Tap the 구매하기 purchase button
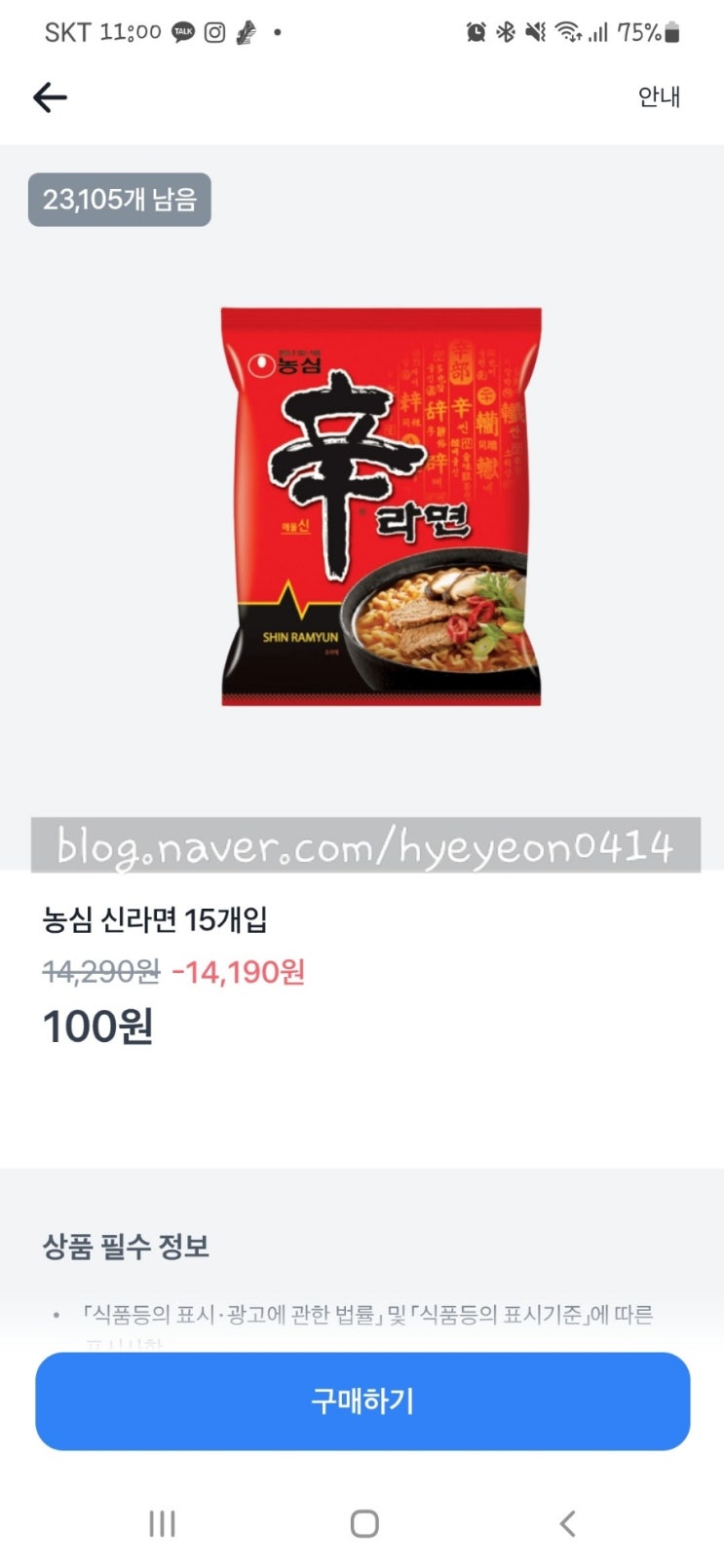Viewport: 724px width, 1568px height. [x=362, y=1400]
